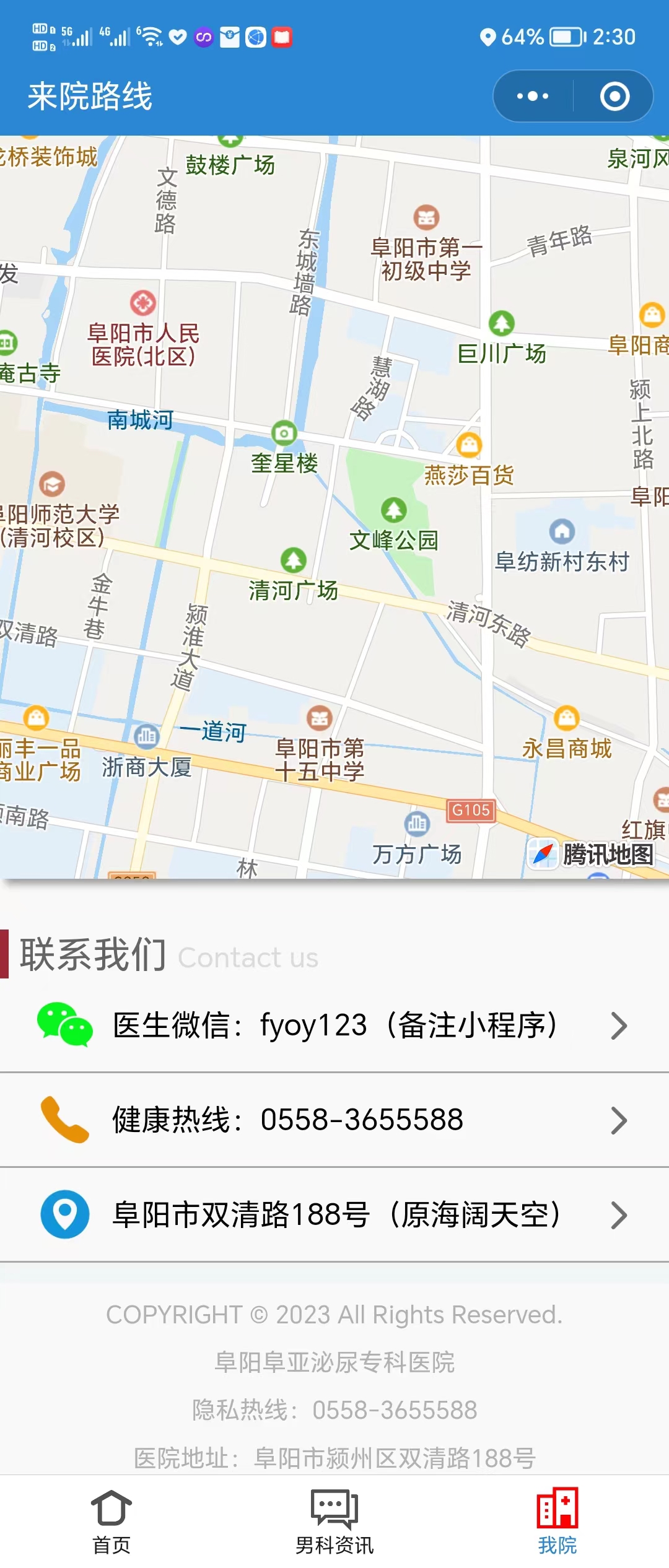
Task: Call the health hotline 0558-3655588
Action: (x=334, y=1120)
